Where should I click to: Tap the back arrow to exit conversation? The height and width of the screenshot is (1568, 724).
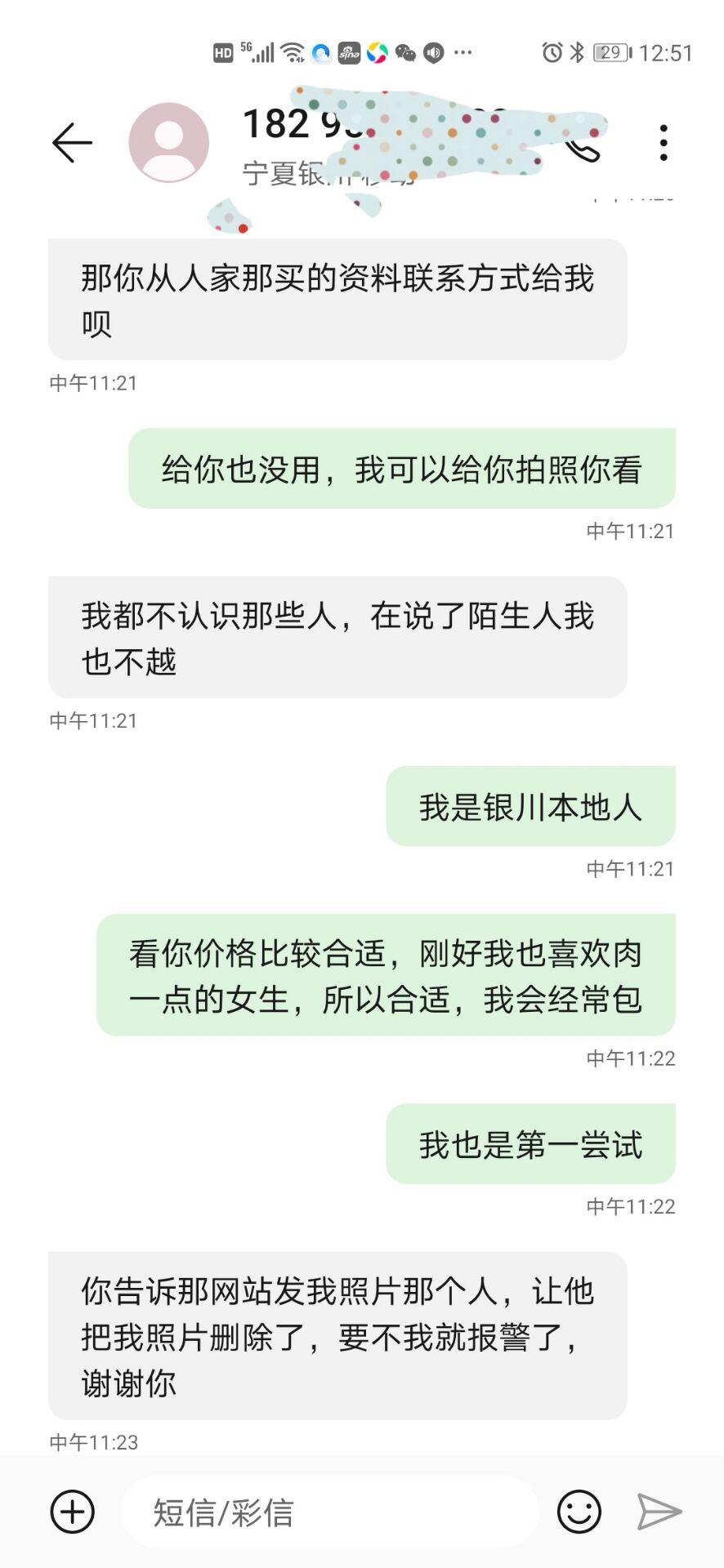[70, 140]
